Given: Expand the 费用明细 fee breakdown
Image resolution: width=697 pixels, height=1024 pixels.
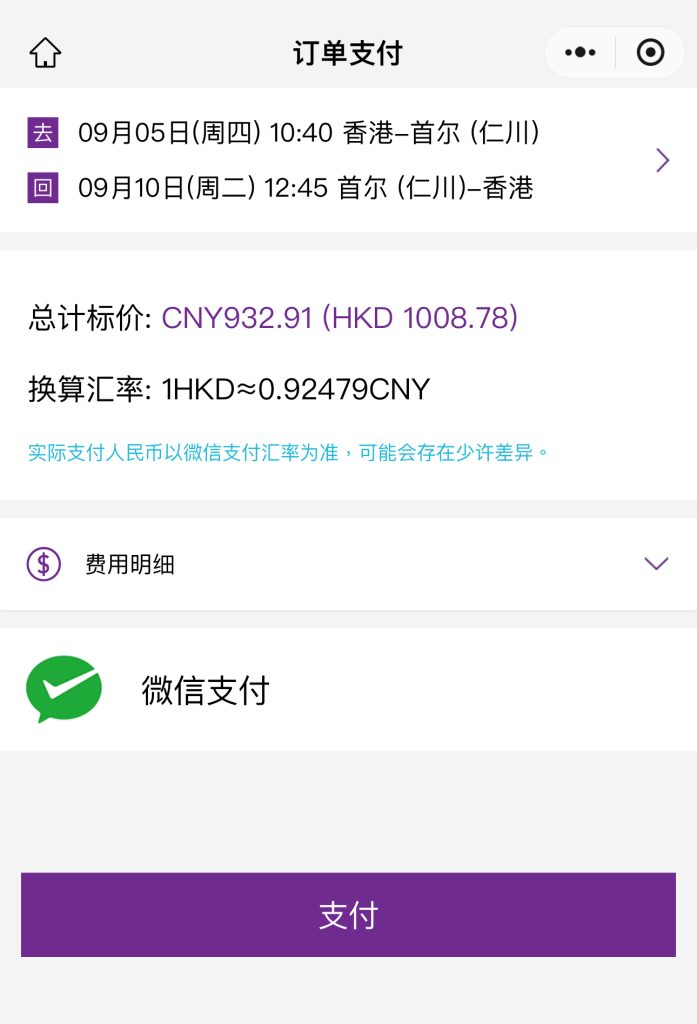Looking at the screenshot, I should tap(655, 564).
